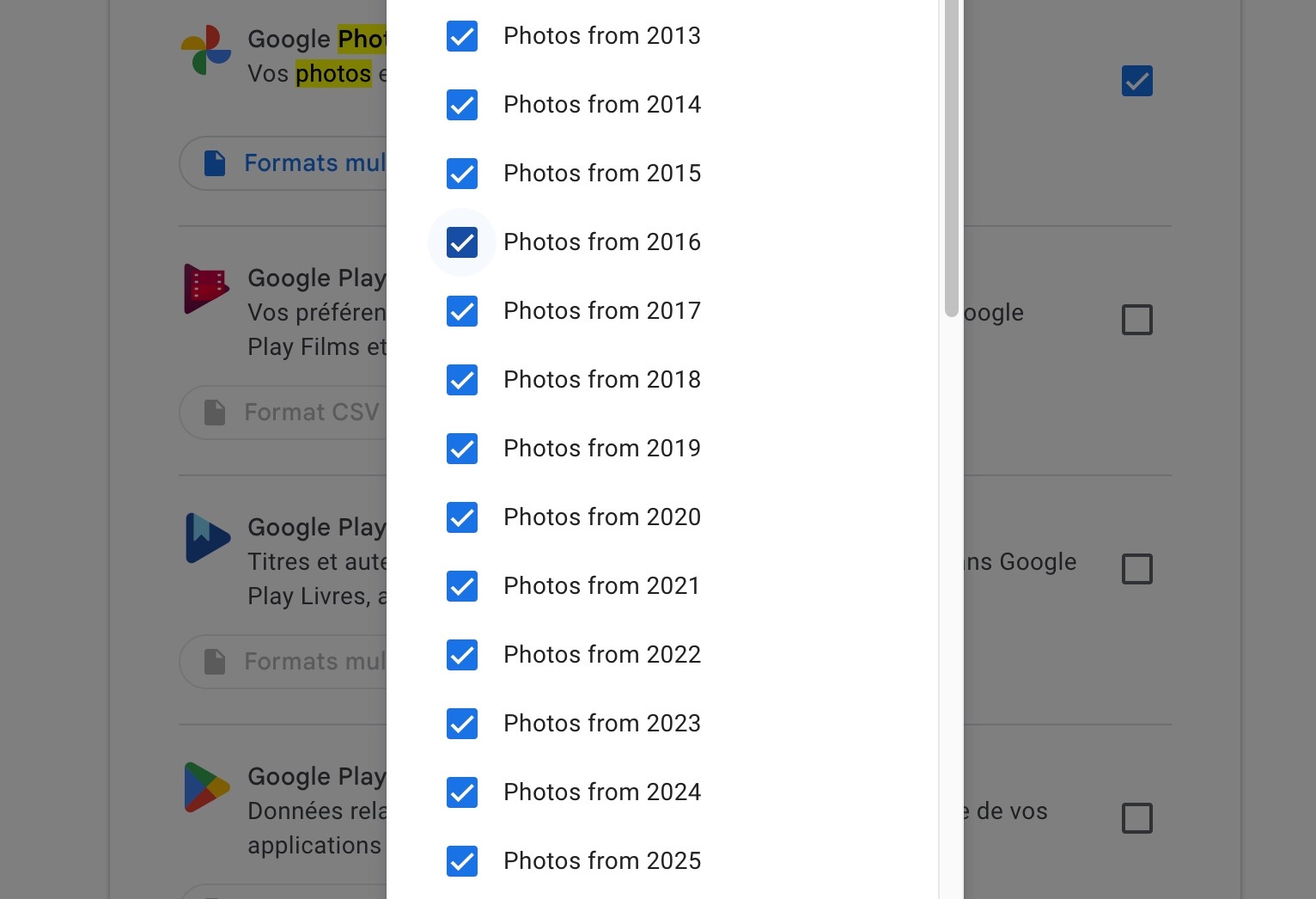Uncheck Photos from 2017
This screenshot has height=899, width=1316.
click(462, 311)
